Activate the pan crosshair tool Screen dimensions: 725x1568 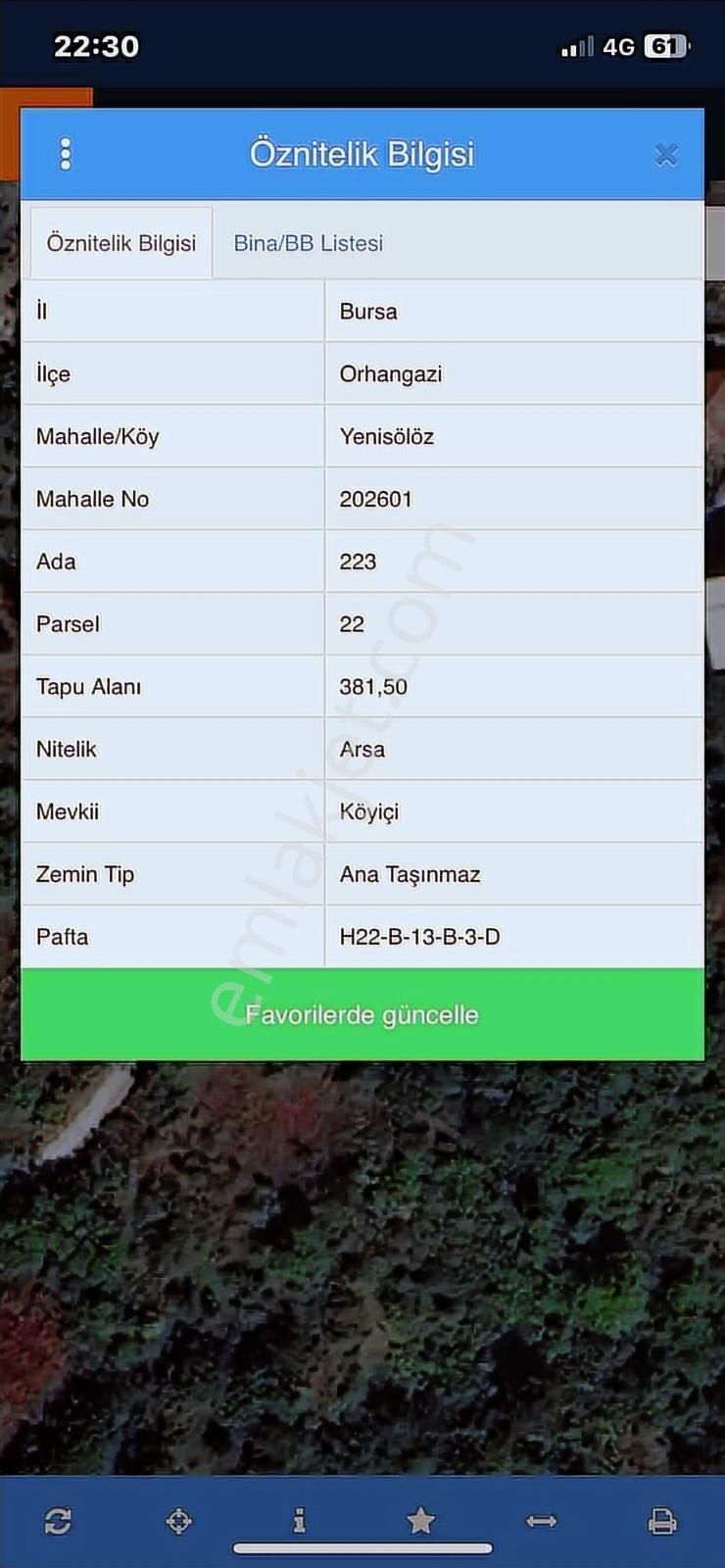point(179,1521)
